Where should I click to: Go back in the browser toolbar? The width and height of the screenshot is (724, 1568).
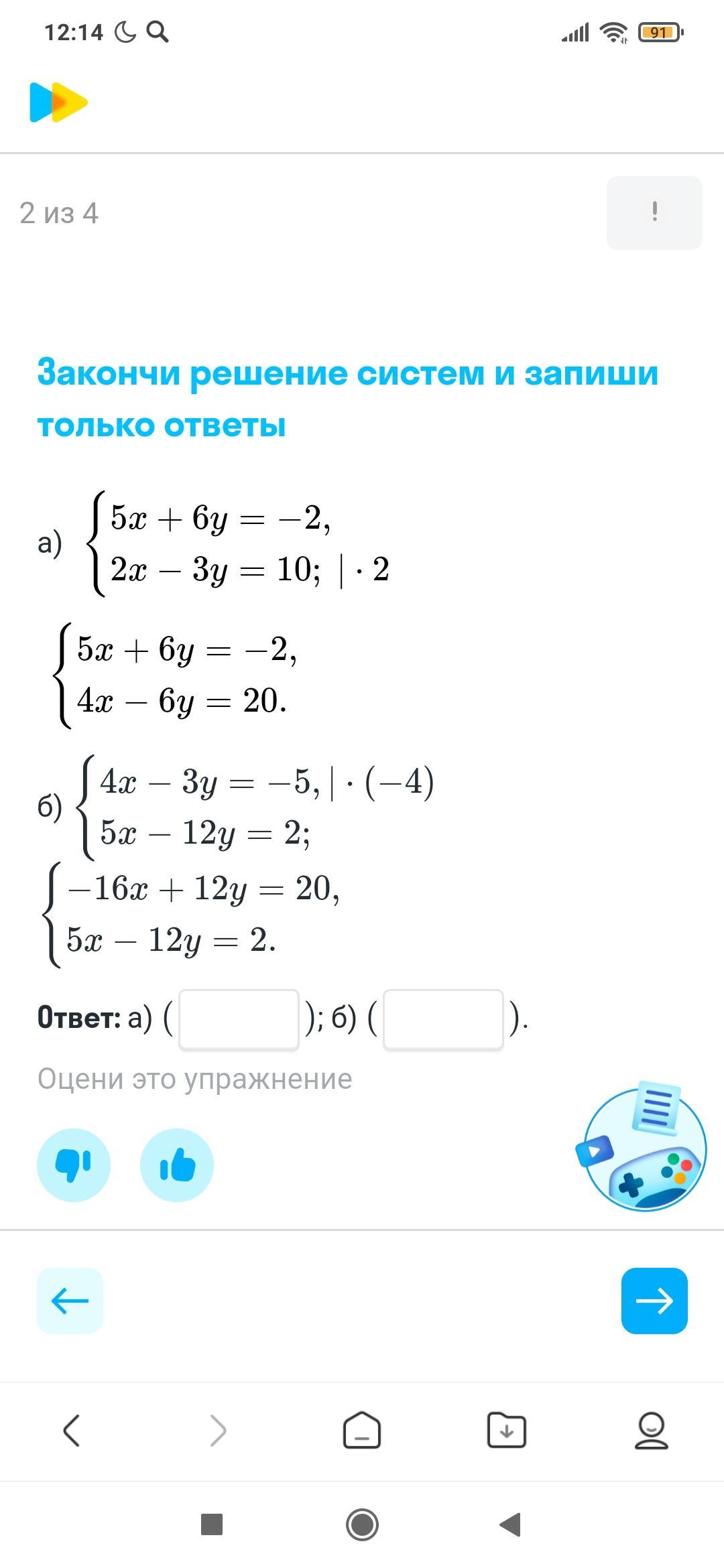[x=72, y=1431]
